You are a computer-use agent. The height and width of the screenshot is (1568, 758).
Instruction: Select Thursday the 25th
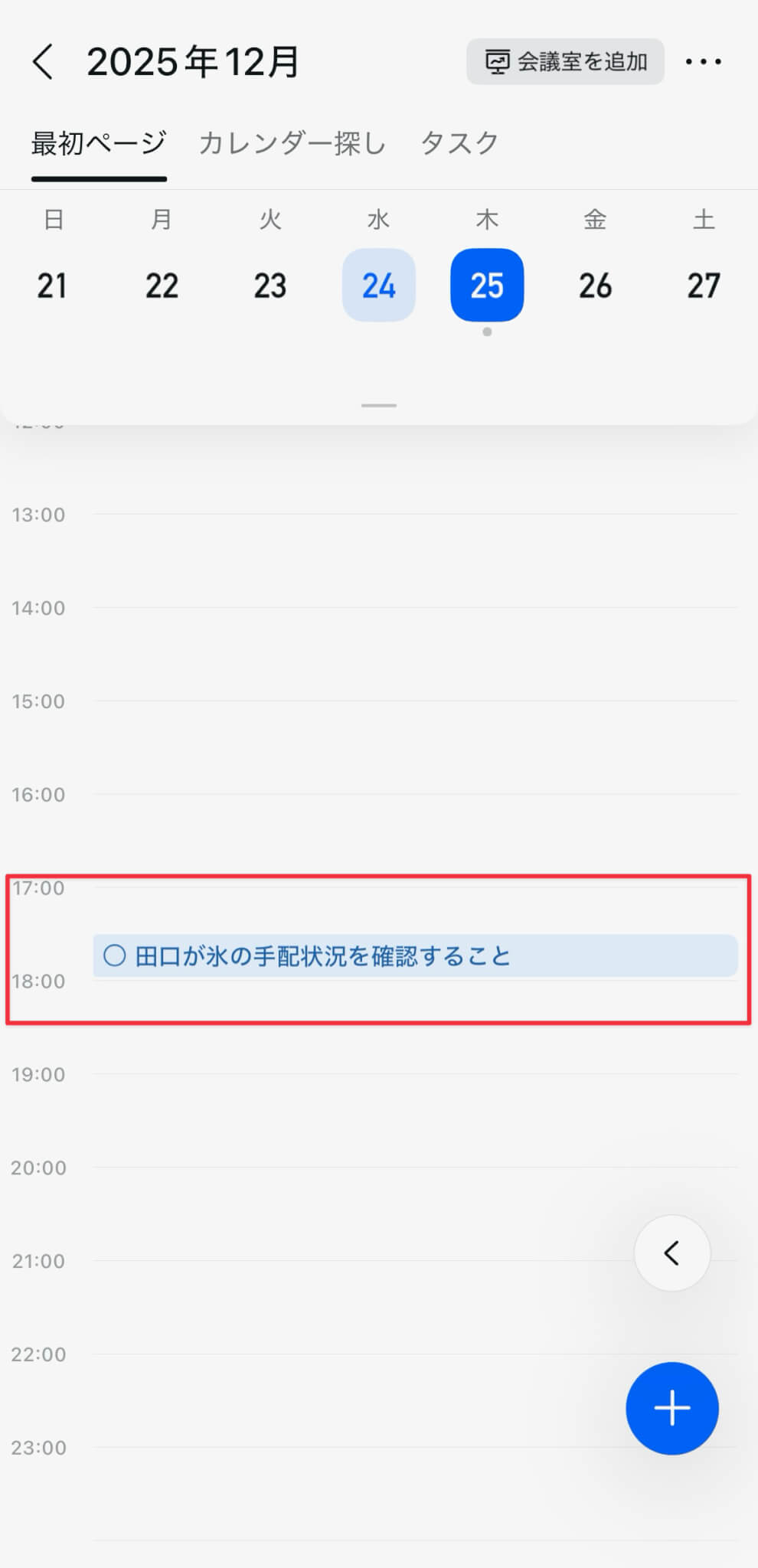click(487, 286)
